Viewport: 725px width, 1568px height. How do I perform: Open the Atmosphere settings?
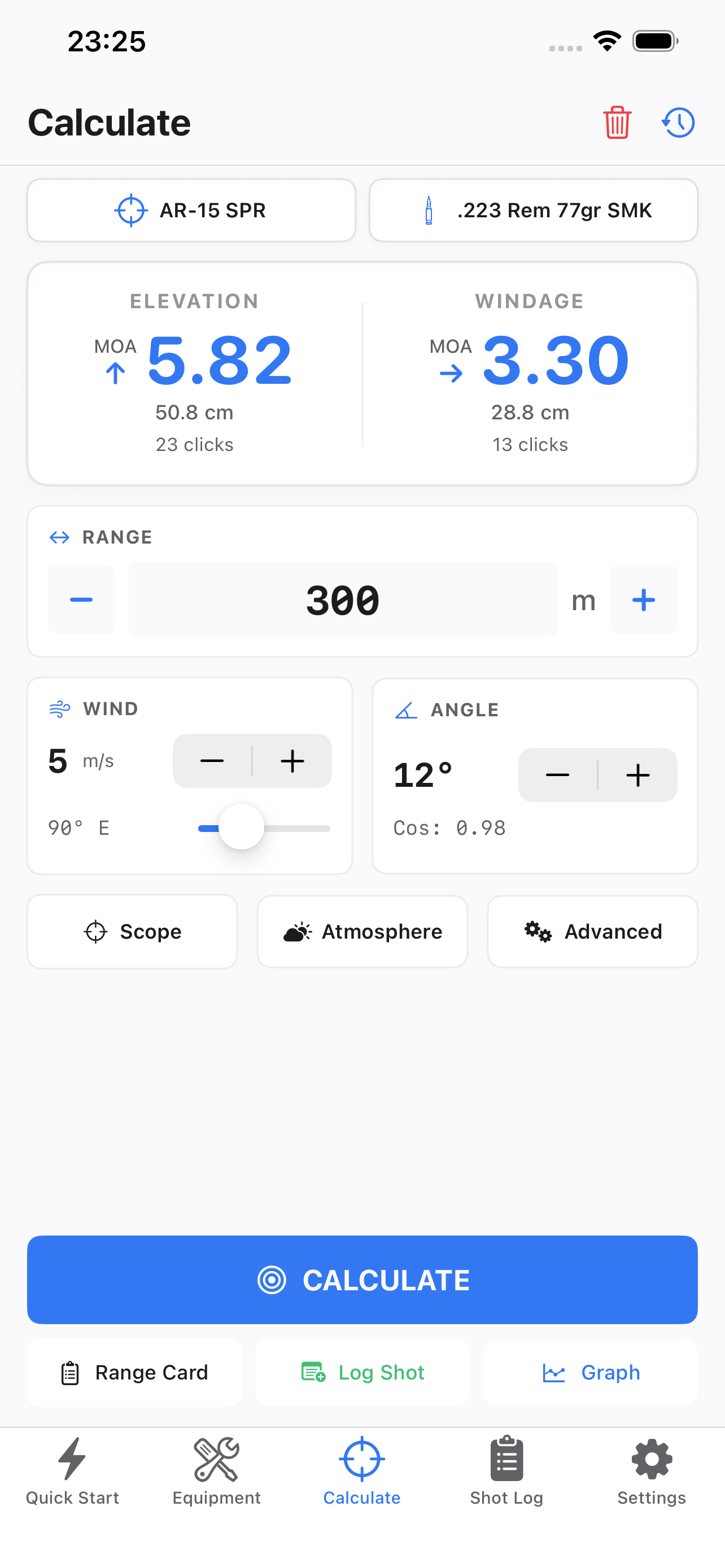click(361, 931)
